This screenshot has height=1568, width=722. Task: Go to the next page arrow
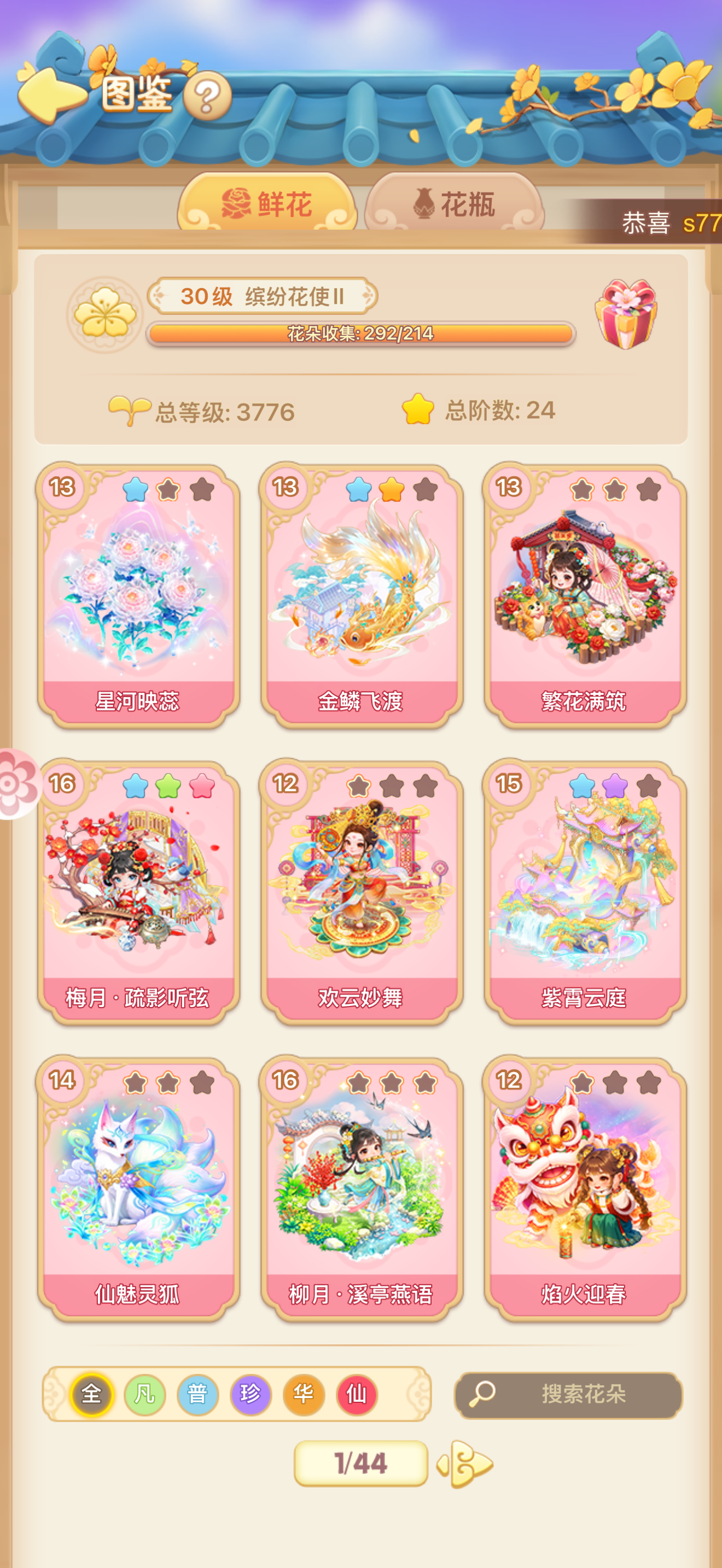coord(465,1464)
